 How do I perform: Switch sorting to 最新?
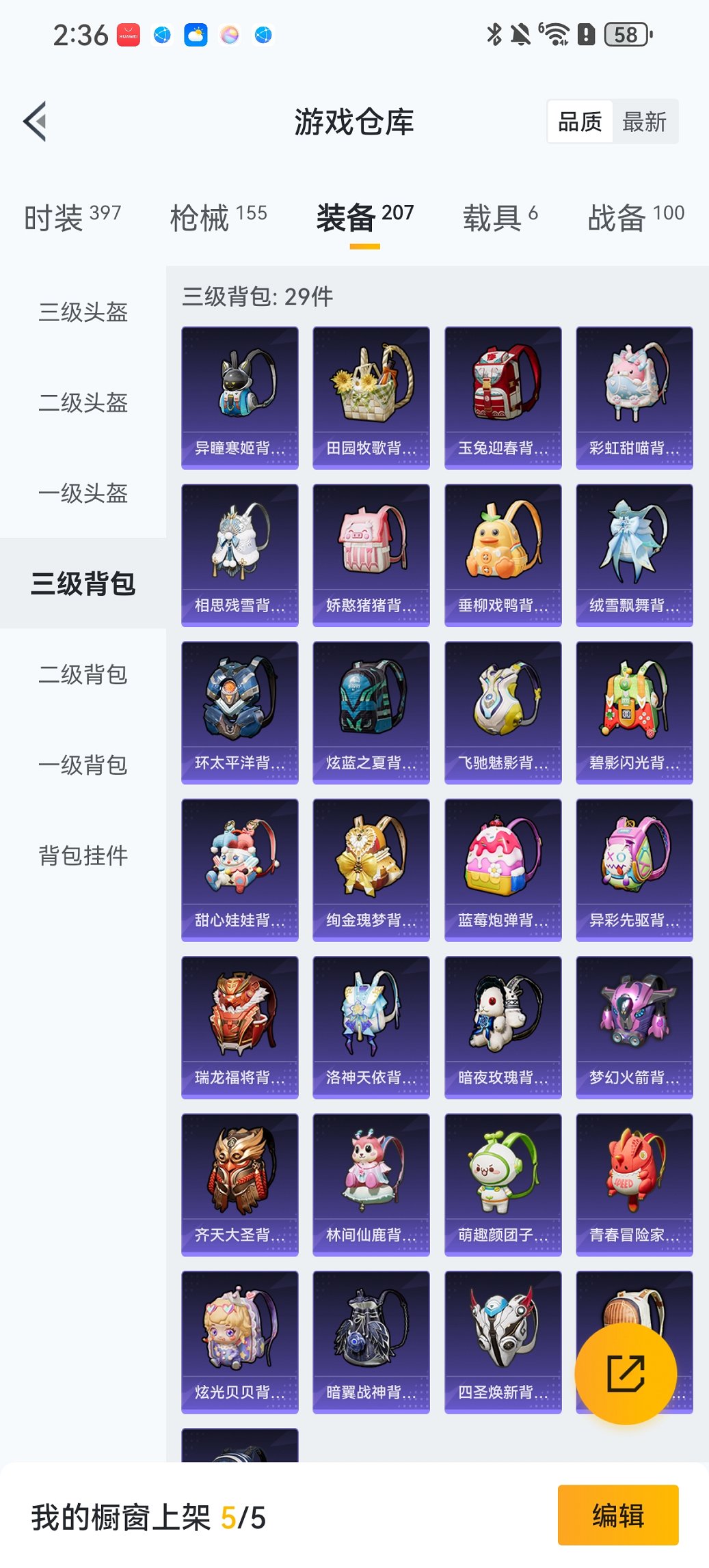click(645, 122)
